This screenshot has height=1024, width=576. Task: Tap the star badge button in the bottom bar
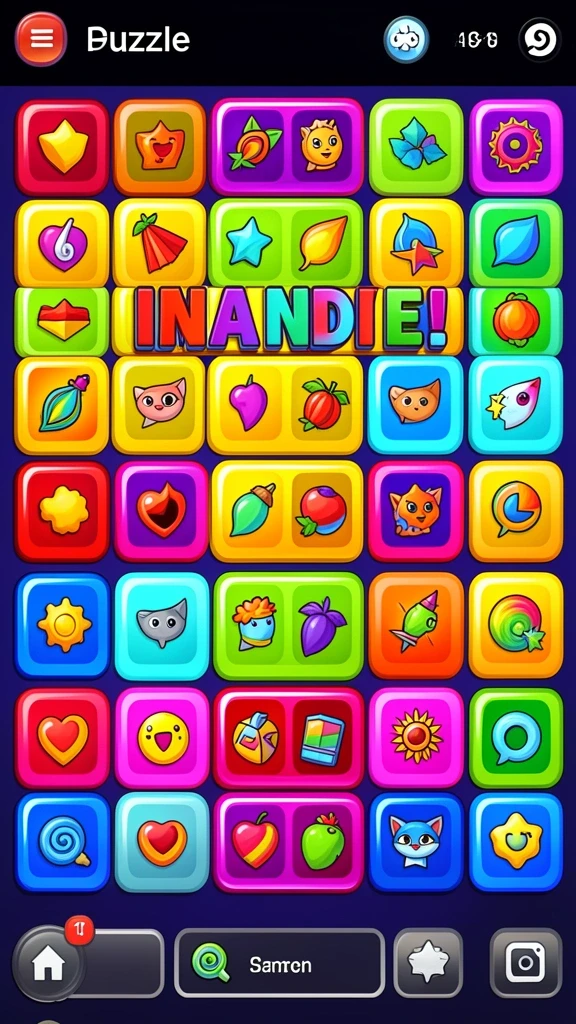[x=428, y=963]
